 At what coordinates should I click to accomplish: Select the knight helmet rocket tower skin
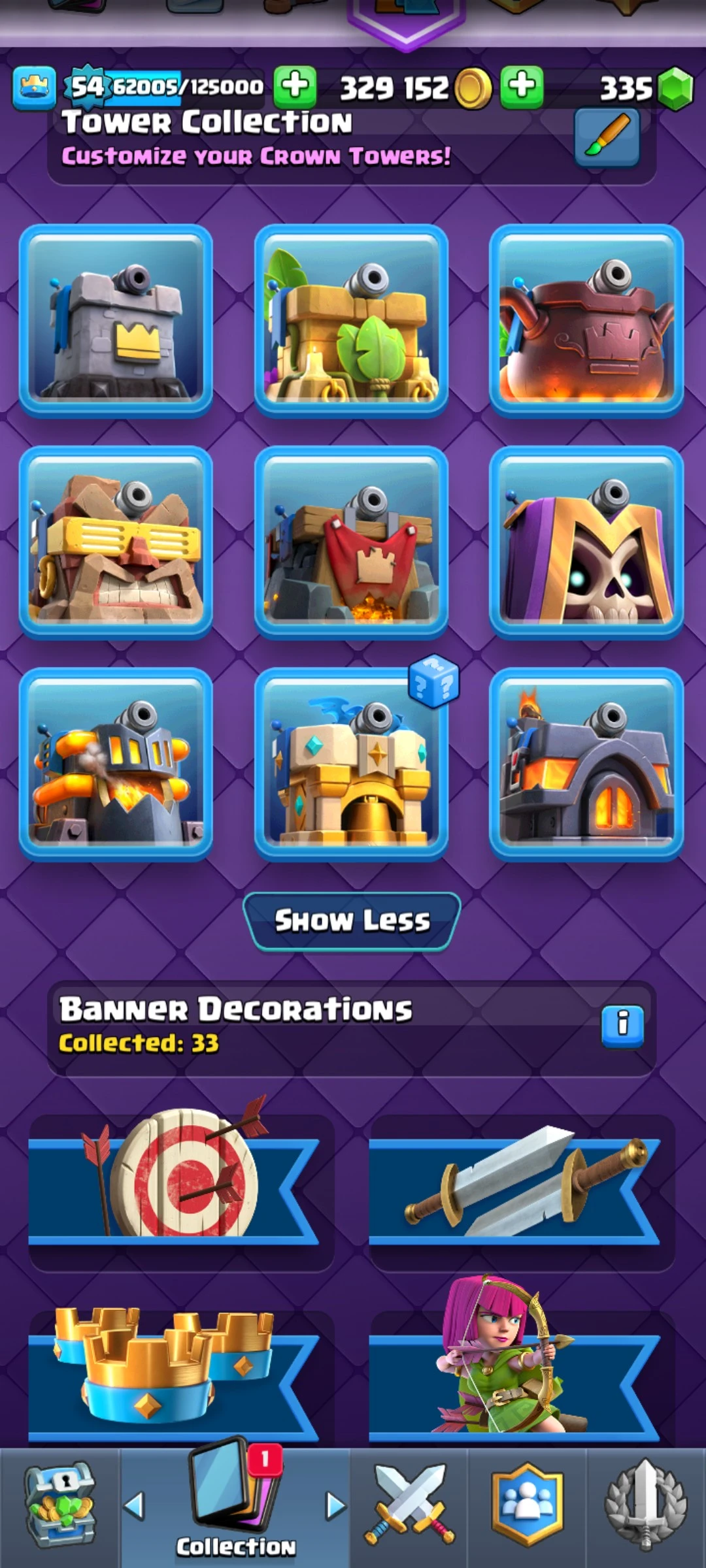pos(116,764)
